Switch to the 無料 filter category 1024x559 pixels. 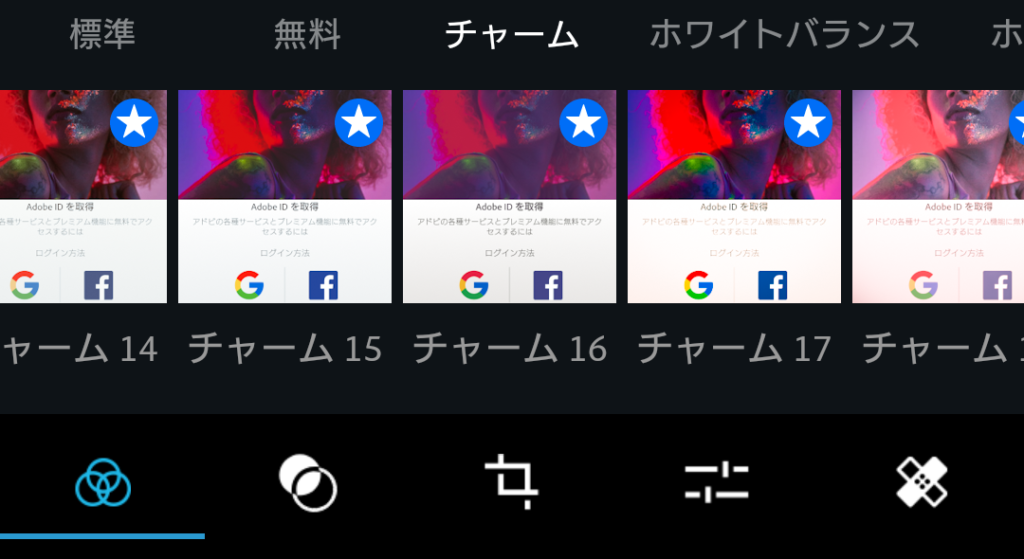click(307, 35)
